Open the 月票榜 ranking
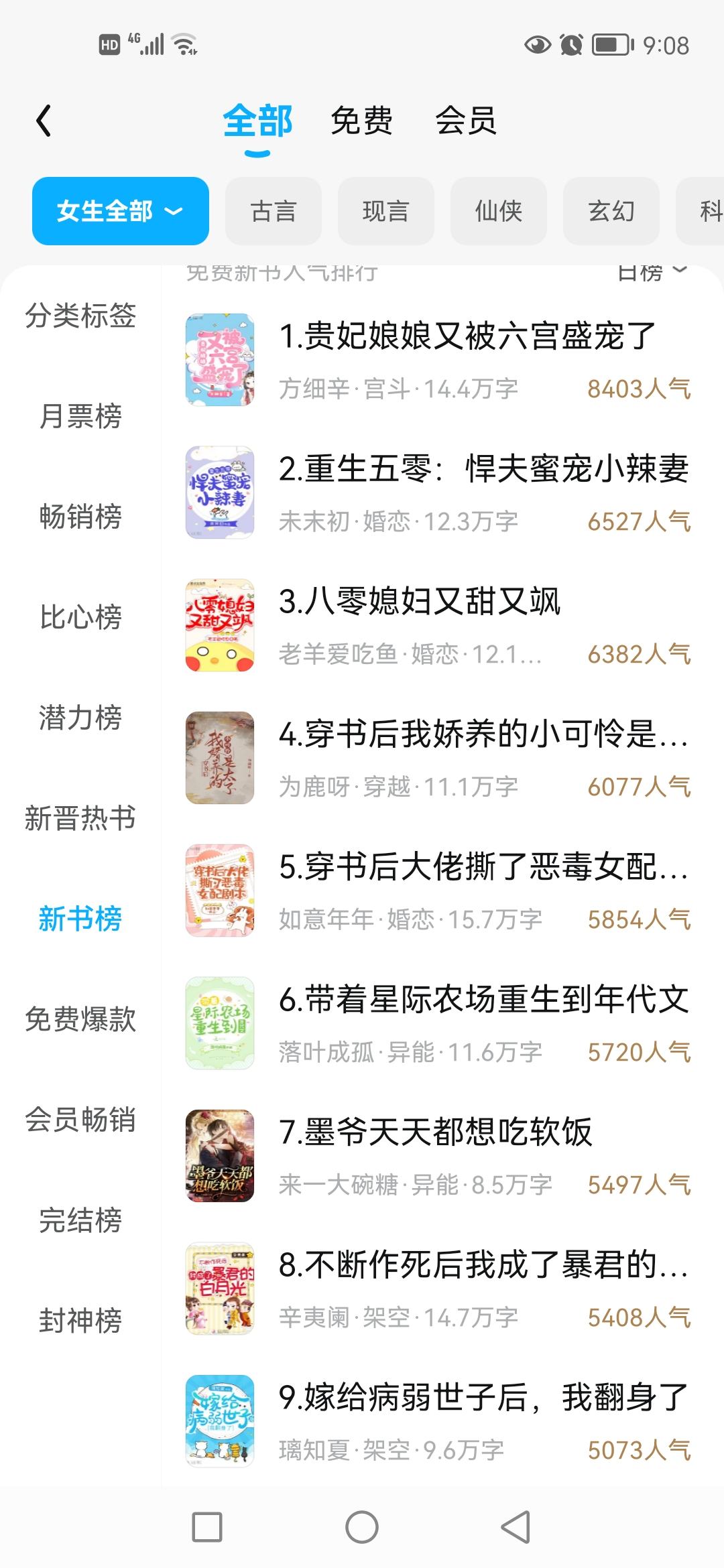Image resolution: width=724 pixels, height=1568 pixels. [x=80, y=416]
